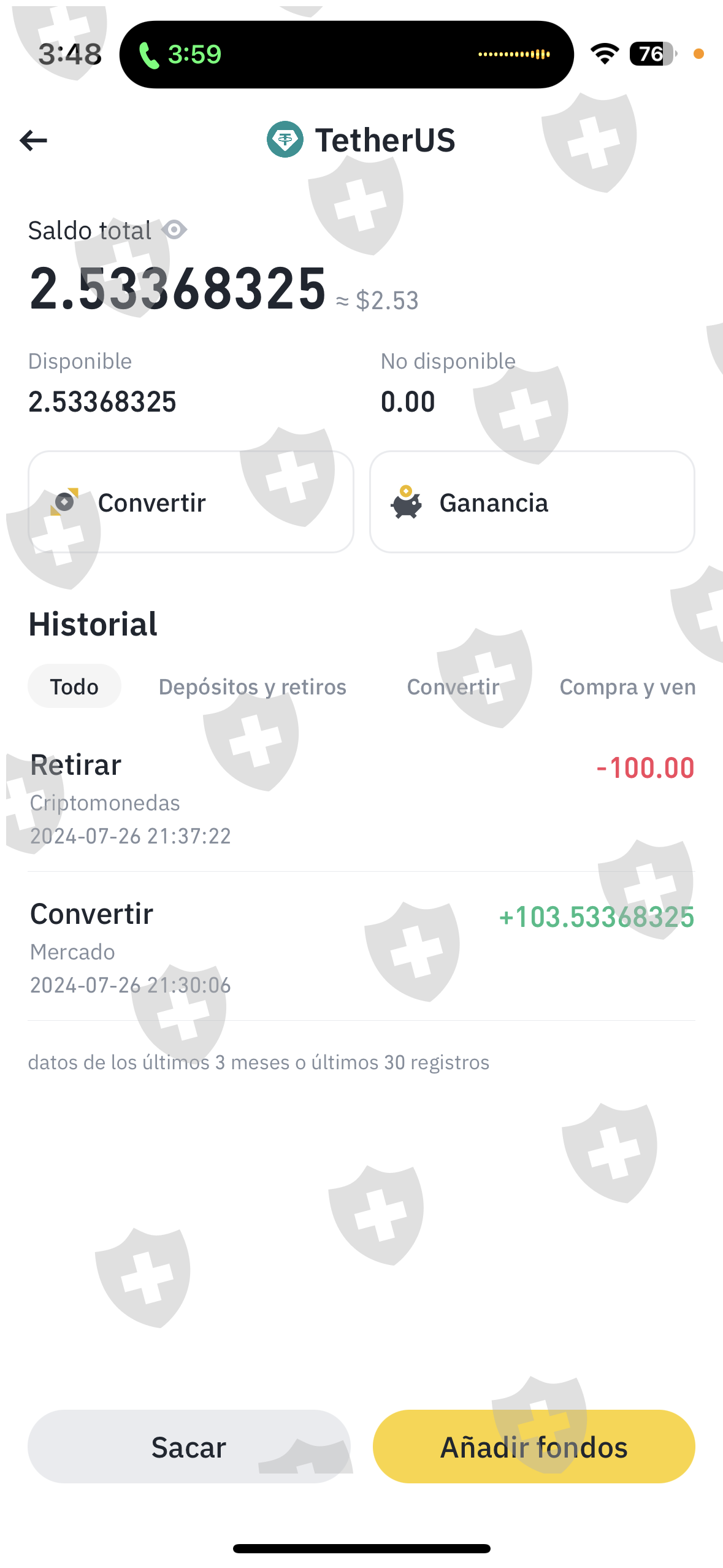Switch to the Convertir history tab
Image resolution: width=723 pixels, height=1568 pixels.
click(453, 686)
